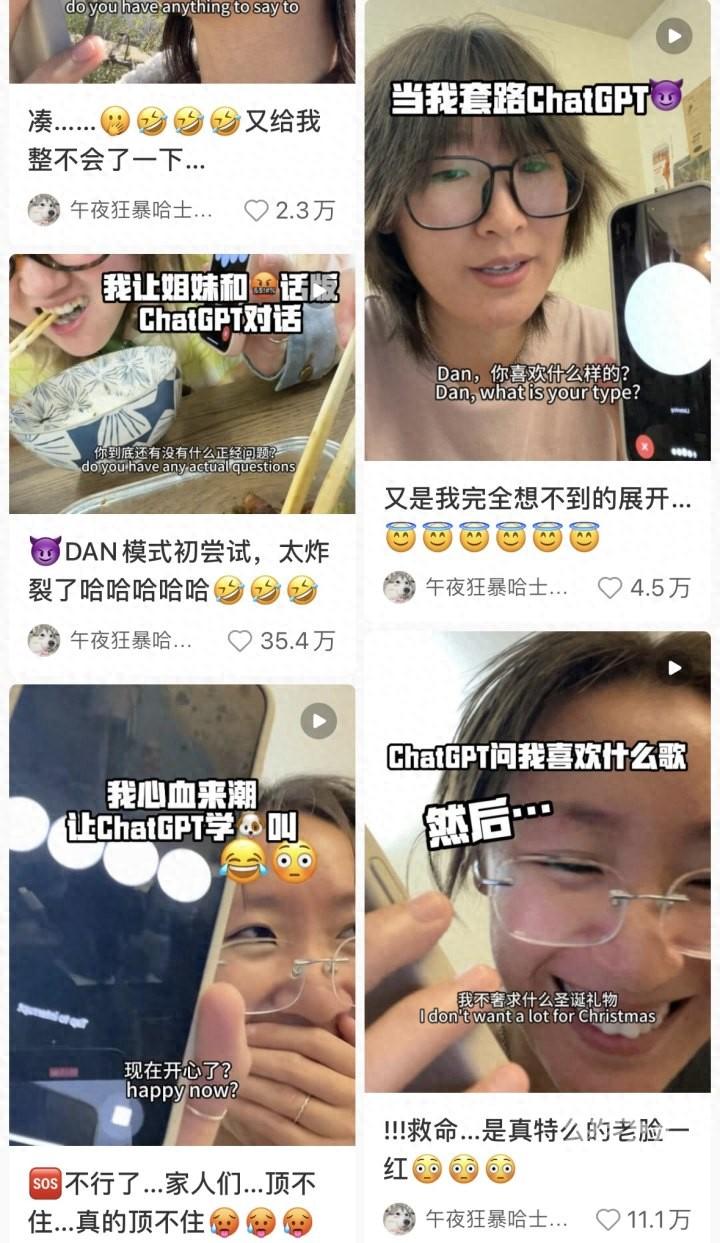
Task: Like the post with 2.3万 likes
Action: (x=257, y=210)
